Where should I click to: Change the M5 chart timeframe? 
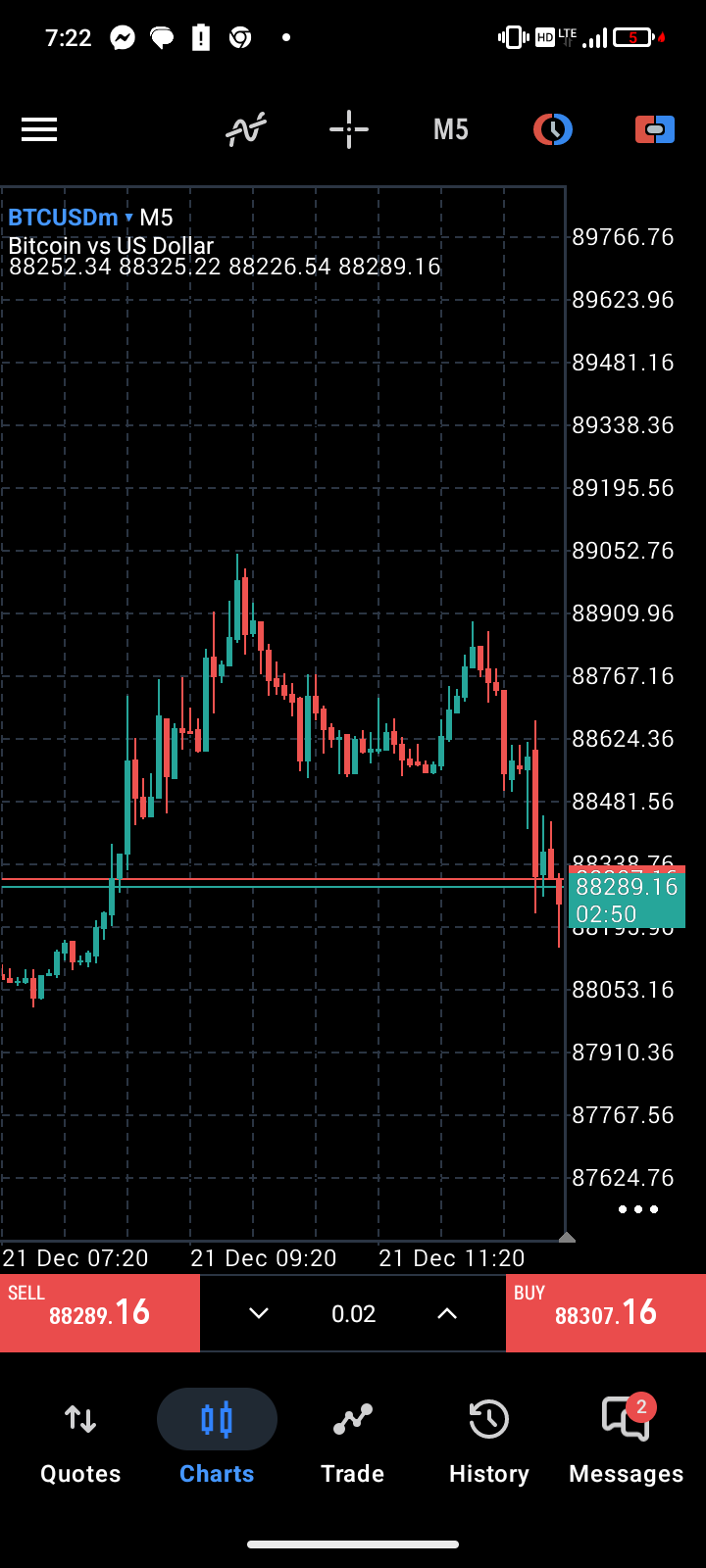click(451, 129)
